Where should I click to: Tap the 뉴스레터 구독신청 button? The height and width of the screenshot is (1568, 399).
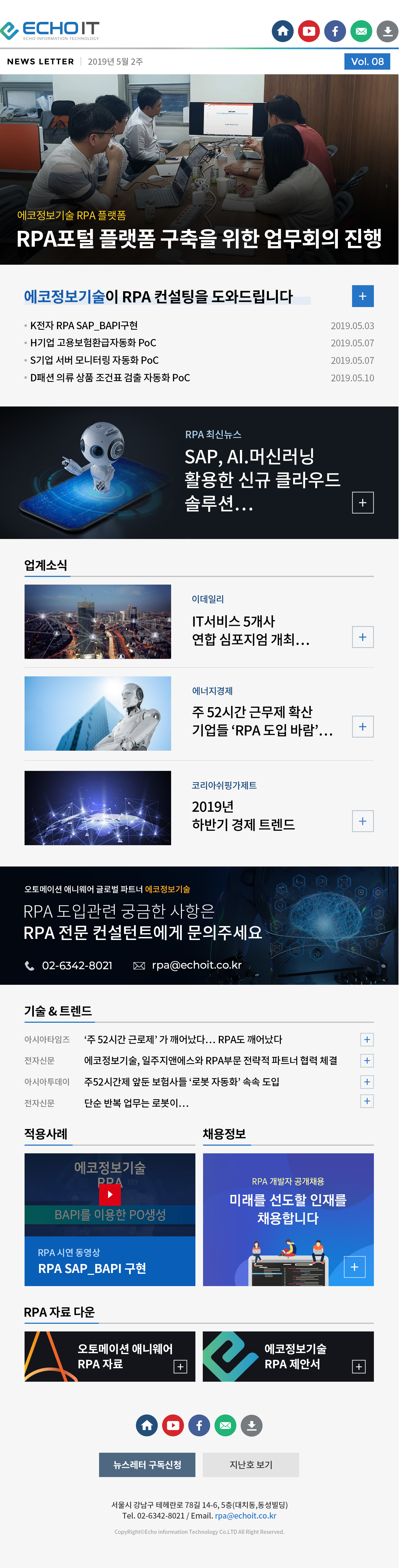tap(147, 1464)
